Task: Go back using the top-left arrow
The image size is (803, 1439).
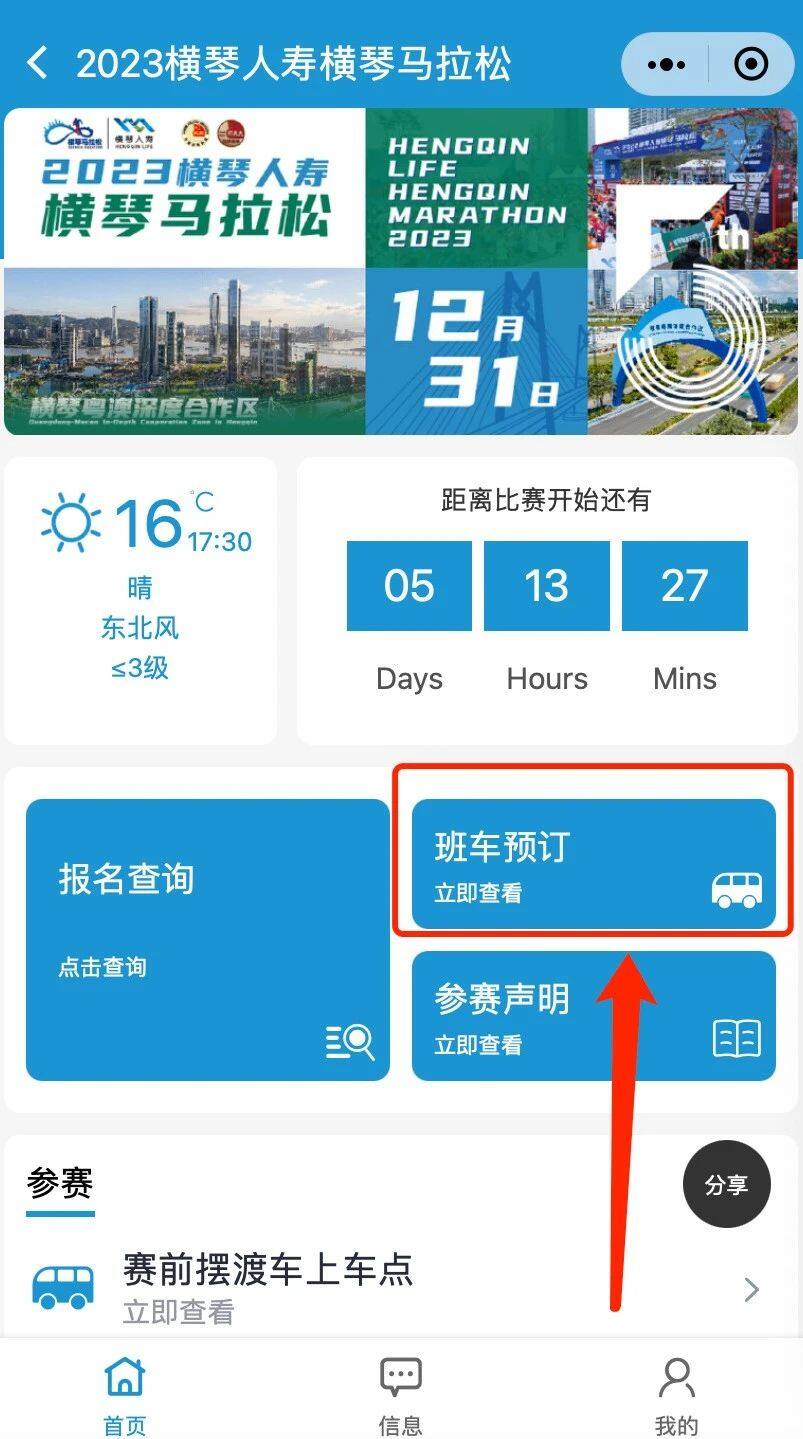Action: click(37, 64)
